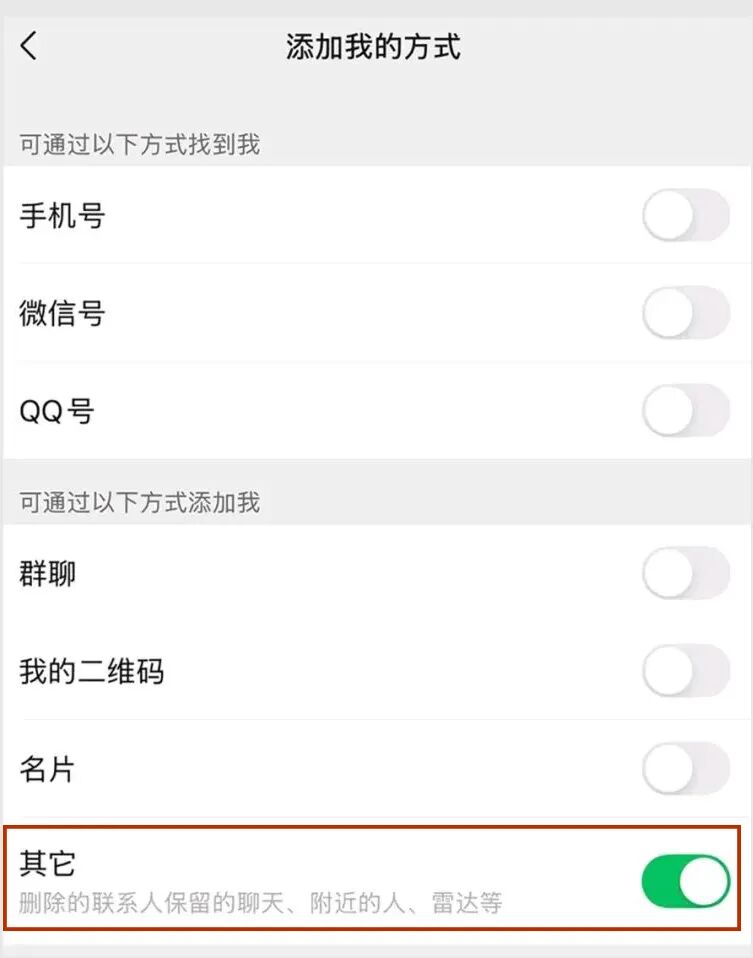The image size is (753, 958).
Task: Enable adding me via 群聊
Action: 685,573
